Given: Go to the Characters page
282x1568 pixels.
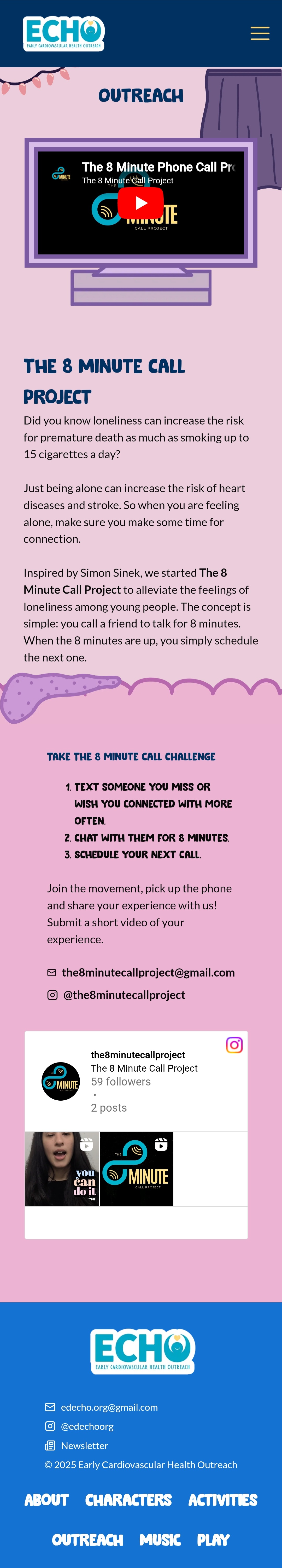Looking at the screenshot, I should click(x=128, y=1499).
